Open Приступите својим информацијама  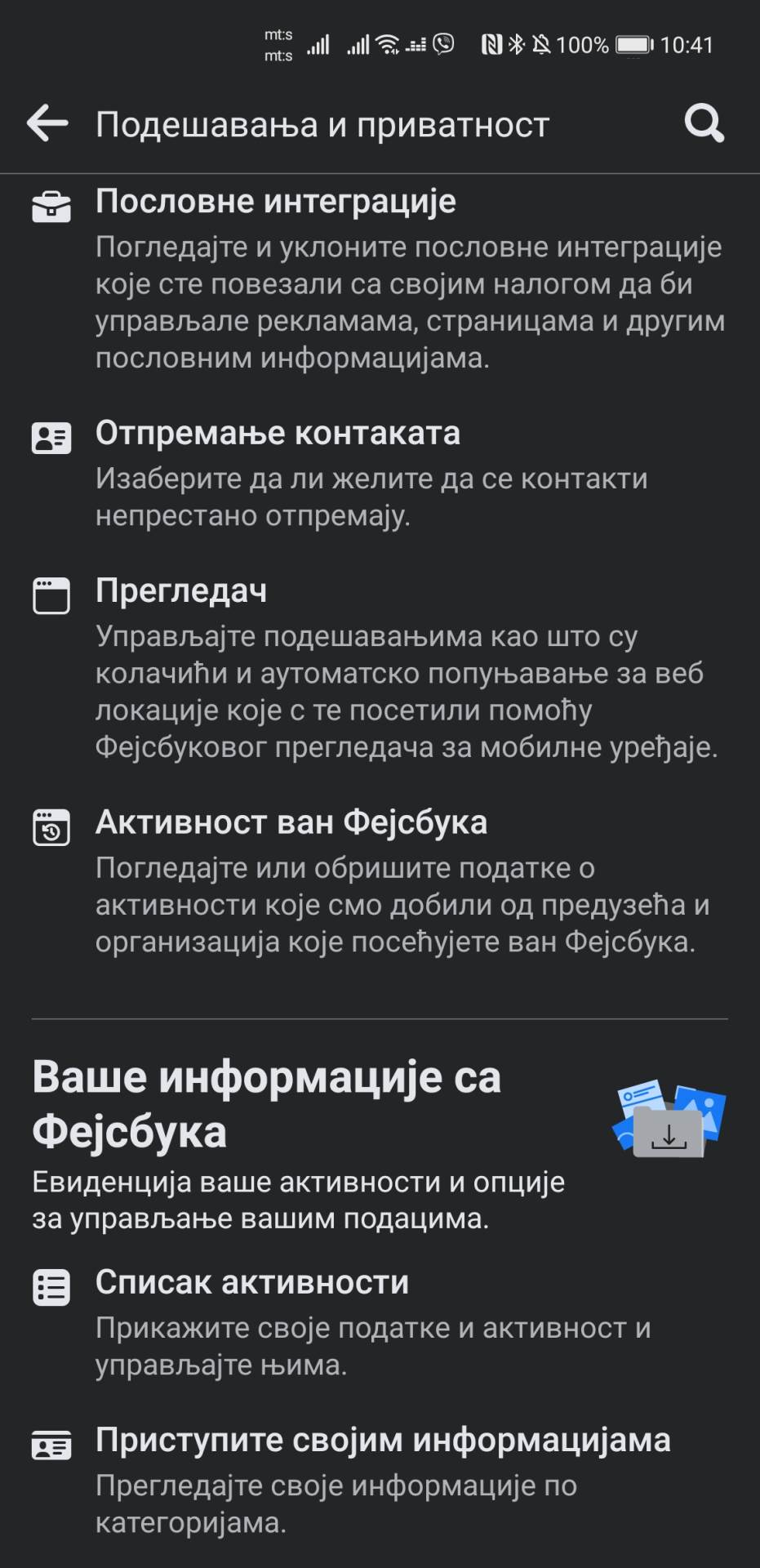click(x=383, y=1440)
